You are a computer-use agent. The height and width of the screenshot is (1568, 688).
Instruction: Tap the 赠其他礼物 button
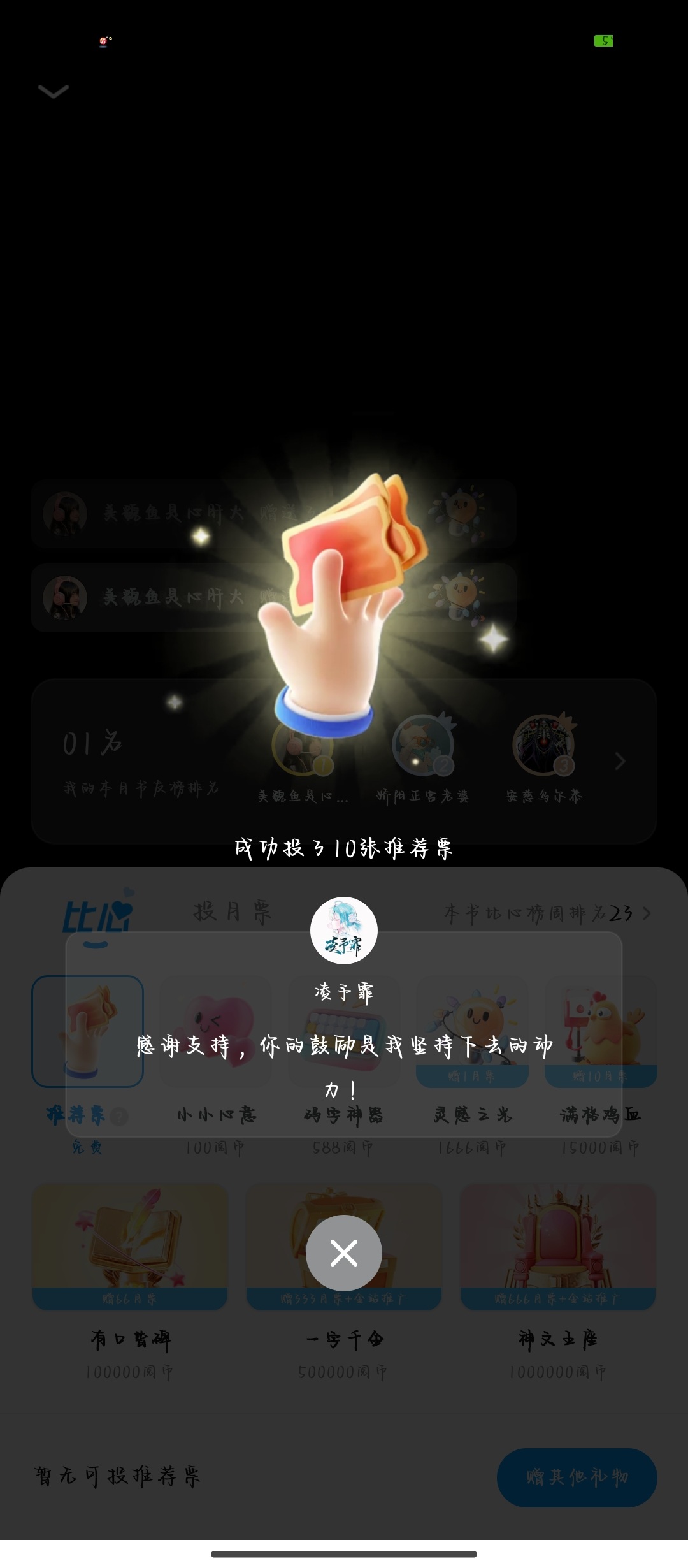click(577, 1477)
